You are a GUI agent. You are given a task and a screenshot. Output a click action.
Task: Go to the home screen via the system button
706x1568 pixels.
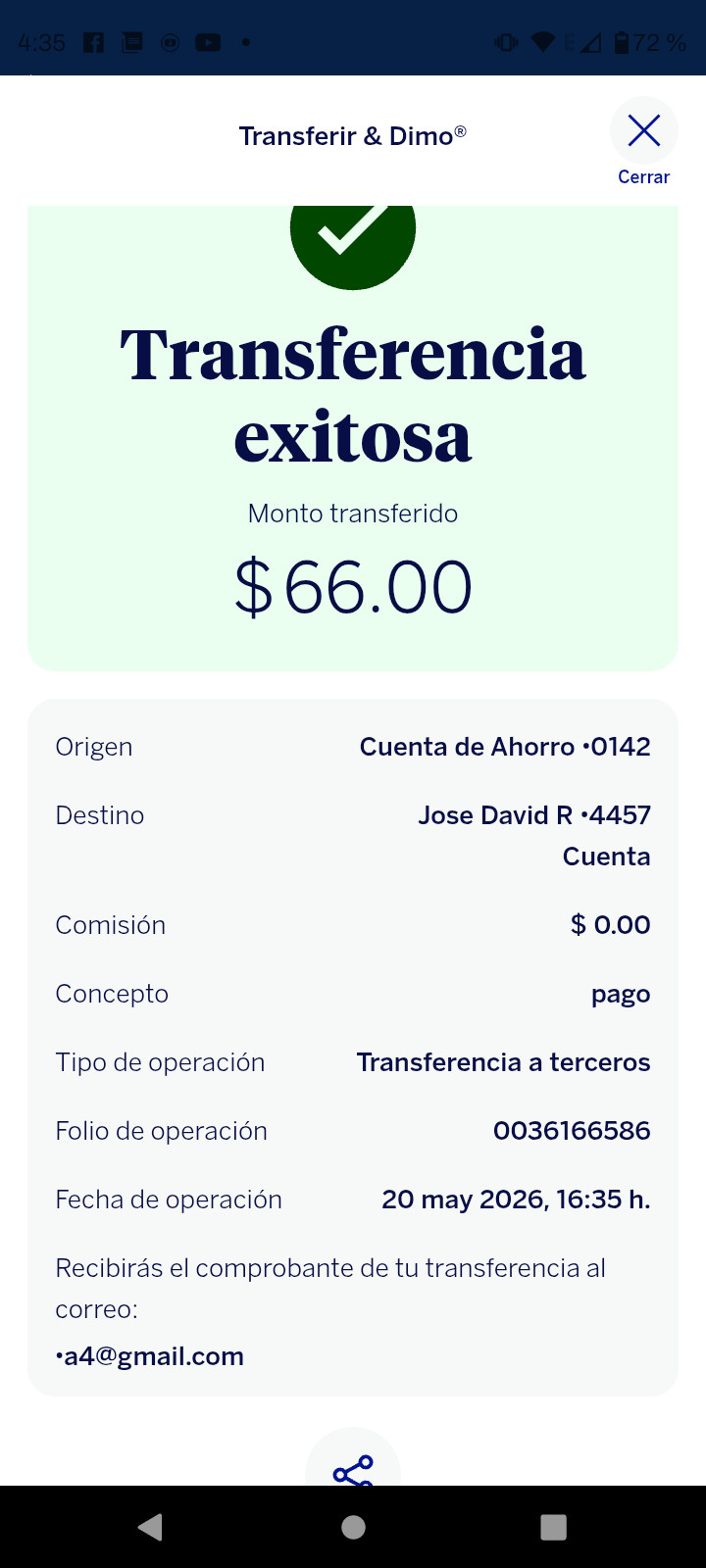(x=353, y=1527)
